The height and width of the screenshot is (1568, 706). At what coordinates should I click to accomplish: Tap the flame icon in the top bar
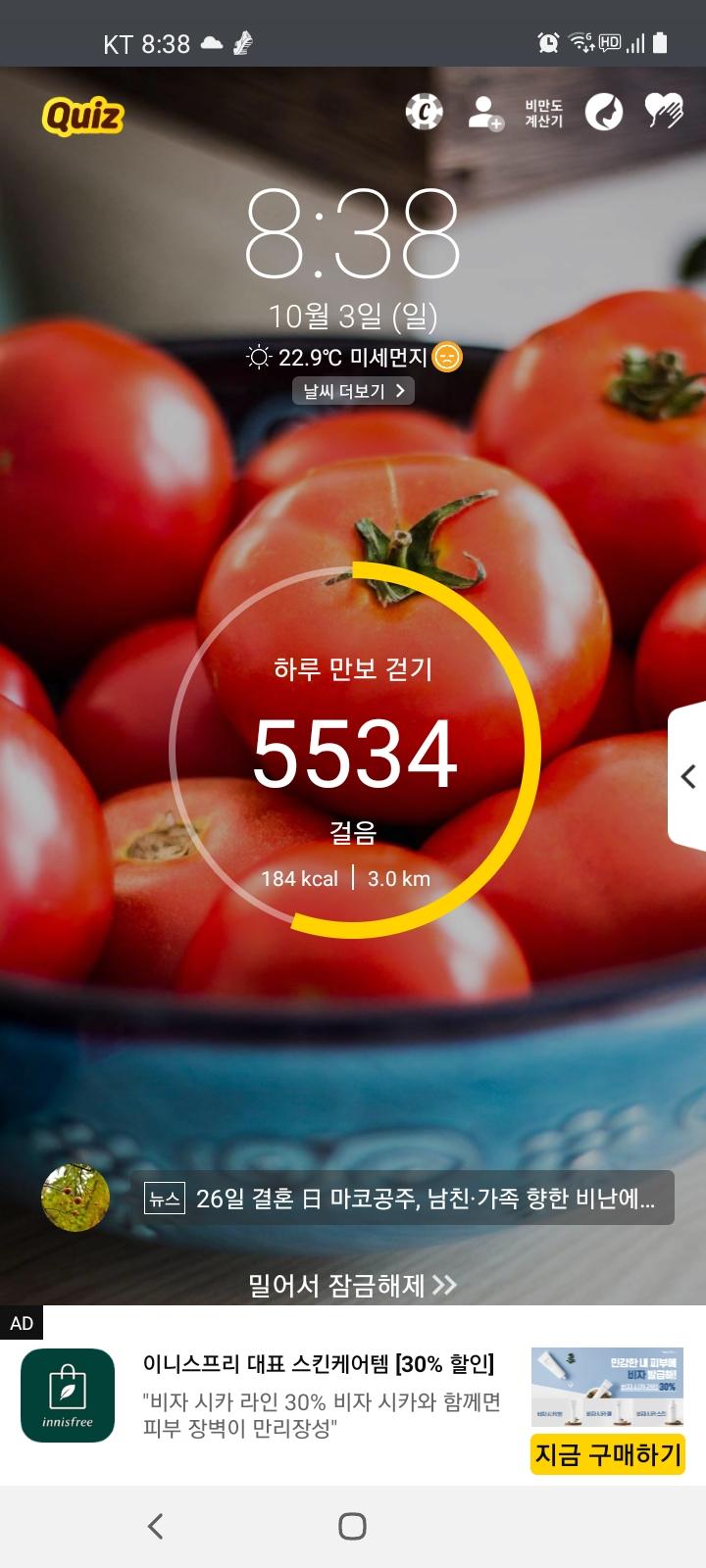click(x=604, y=113)
